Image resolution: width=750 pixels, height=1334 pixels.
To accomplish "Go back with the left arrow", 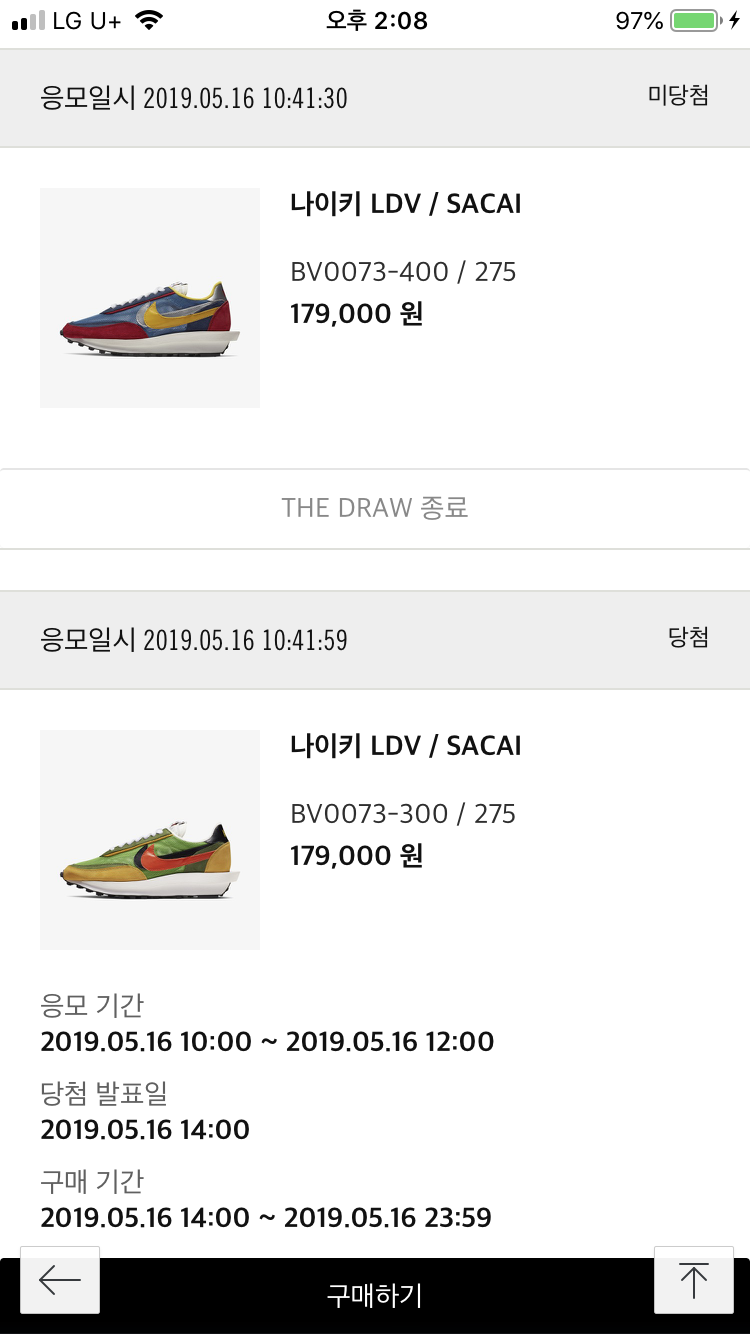I will click(x=60, y=1280).
